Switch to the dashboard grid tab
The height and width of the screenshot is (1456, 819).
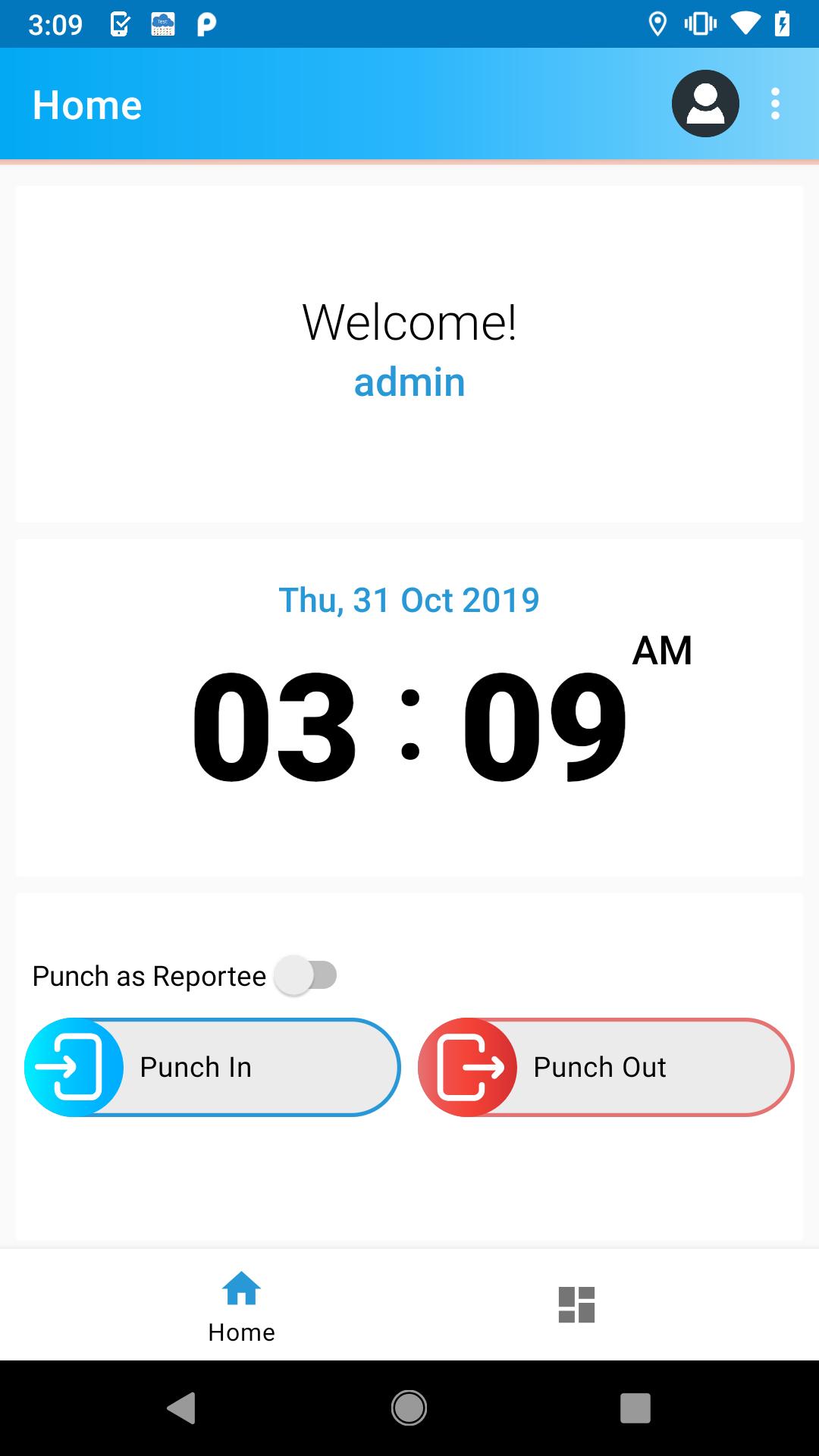(x=576, y=1304)
